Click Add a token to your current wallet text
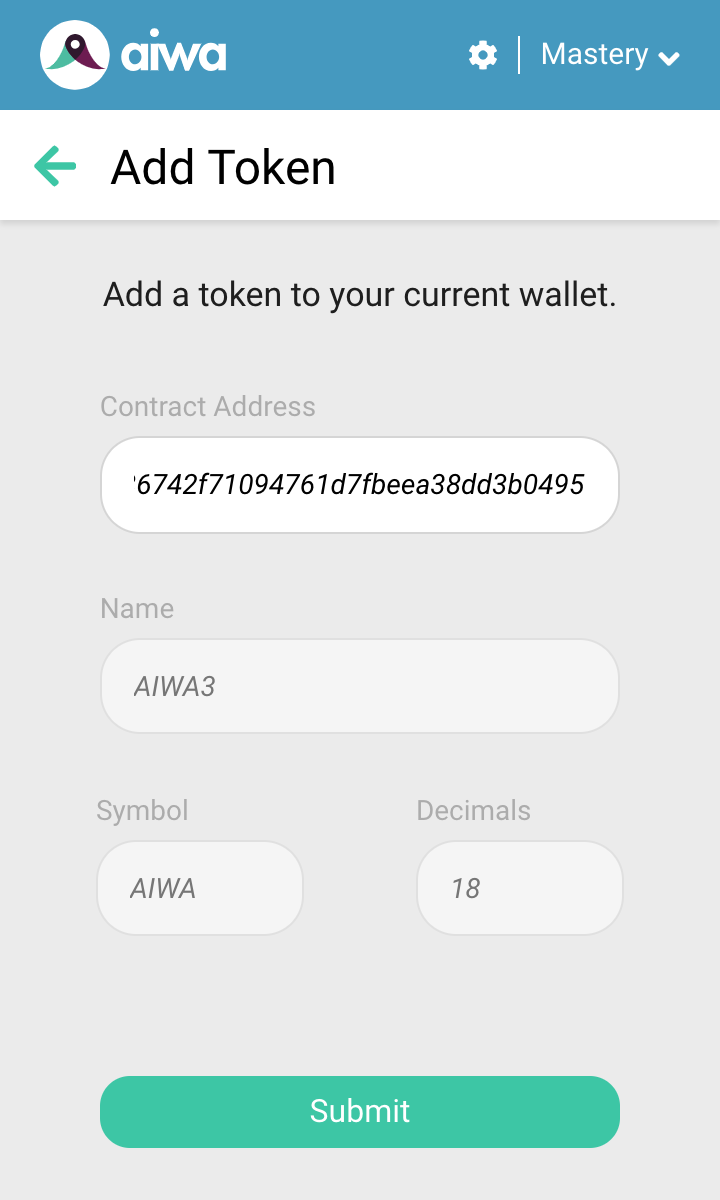 tap(360, 295)
